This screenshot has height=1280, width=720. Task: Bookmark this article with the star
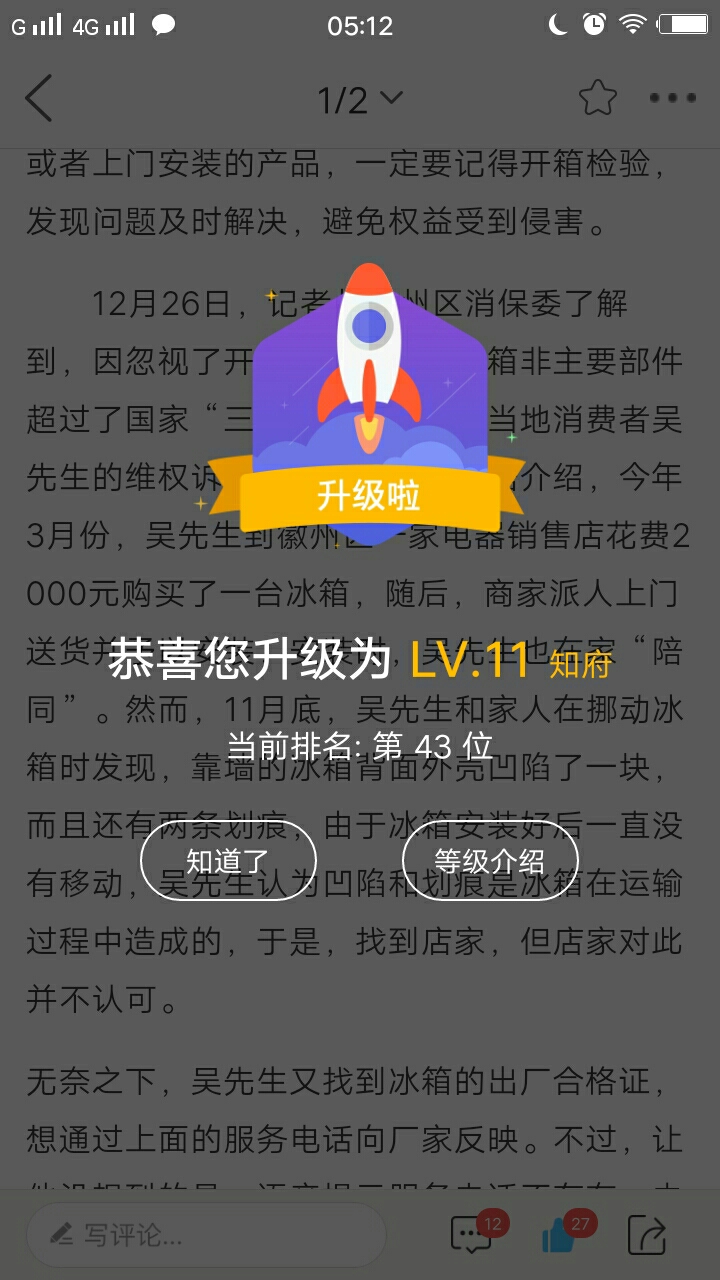coord(598,98)
